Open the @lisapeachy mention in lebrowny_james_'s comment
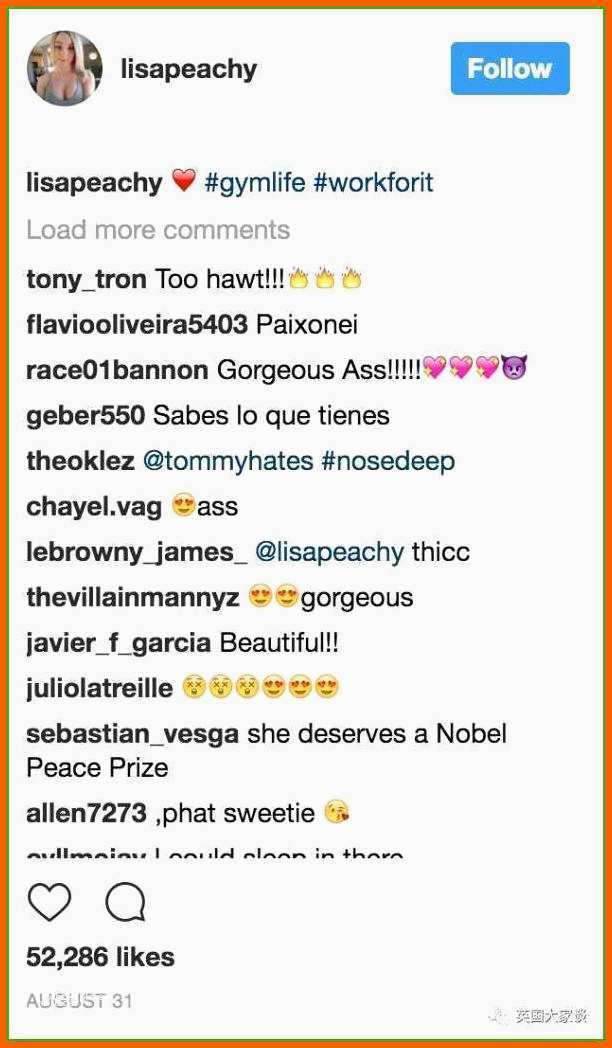 tap(329, 552)
